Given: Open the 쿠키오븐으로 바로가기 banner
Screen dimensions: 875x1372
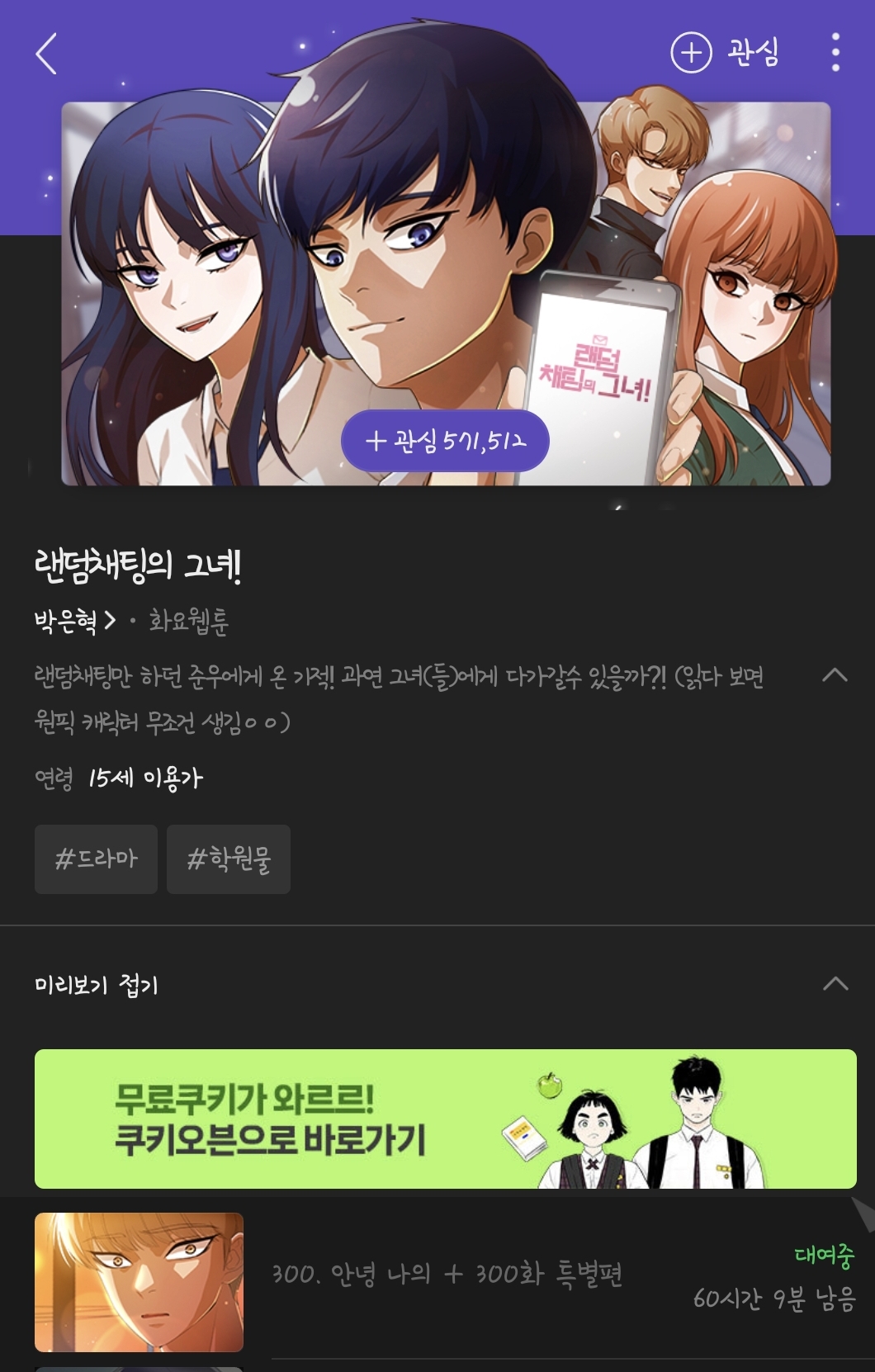Looking at the screenshot, I should click(x=445, y=1119).
